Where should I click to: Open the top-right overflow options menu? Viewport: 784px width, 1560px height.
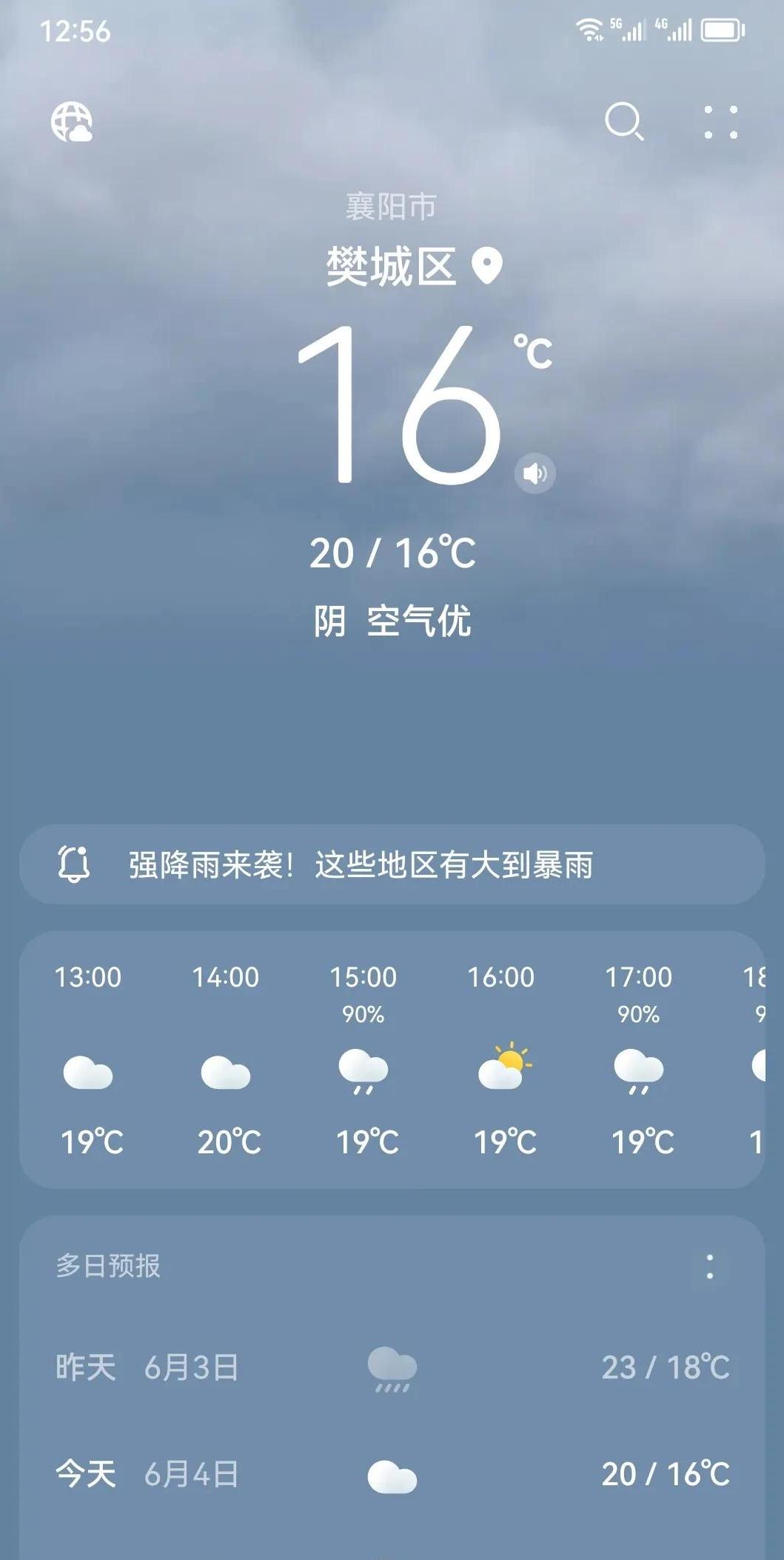pyautogui.click(x=722, y=122)
